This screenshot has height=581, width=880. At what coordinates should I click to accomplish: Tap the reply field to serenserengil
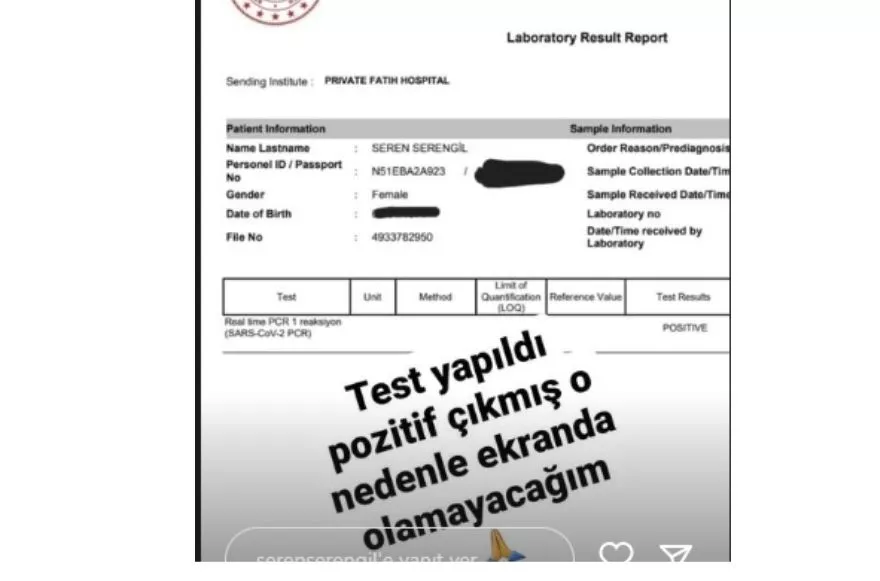[x=400, y=546]
